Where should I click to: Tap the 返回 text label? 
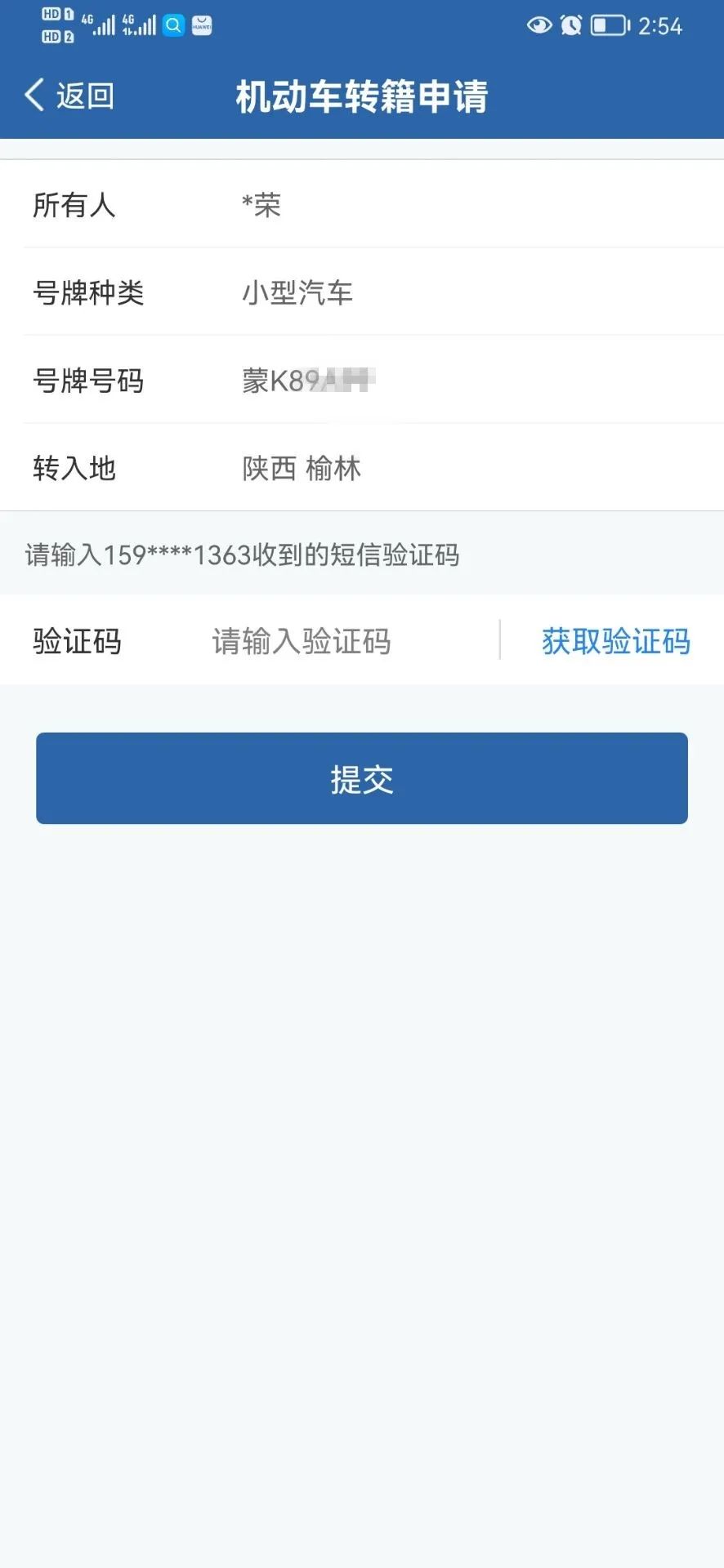tap(84, 96)
